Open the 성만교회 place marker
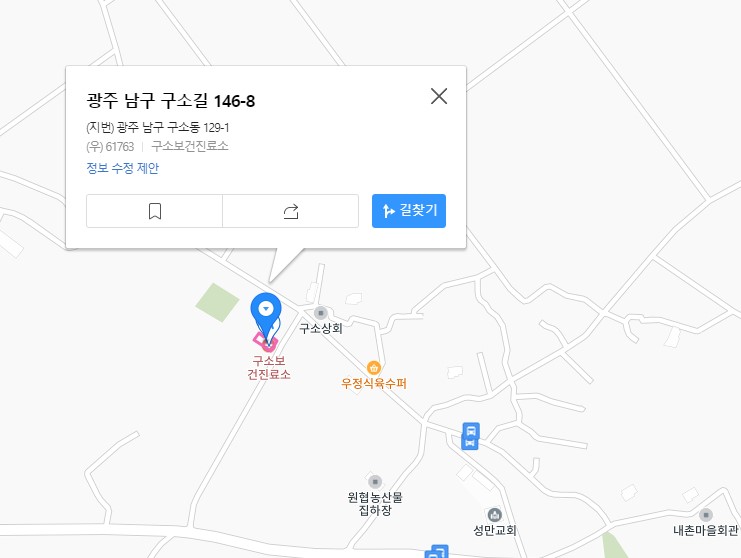Screen dimensions: 741x558 [x=495, y=514]
